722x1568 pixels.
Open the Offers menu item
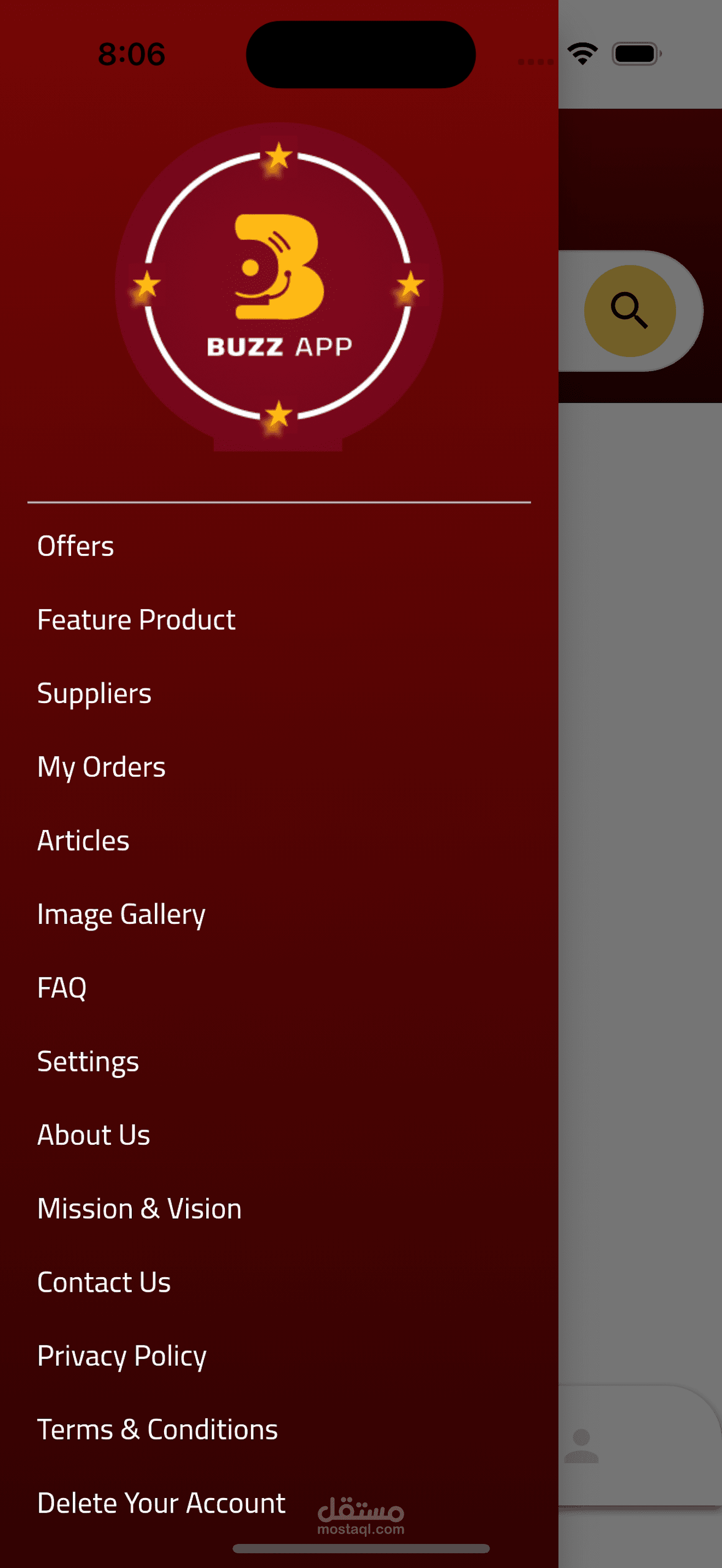pos(75,546)
